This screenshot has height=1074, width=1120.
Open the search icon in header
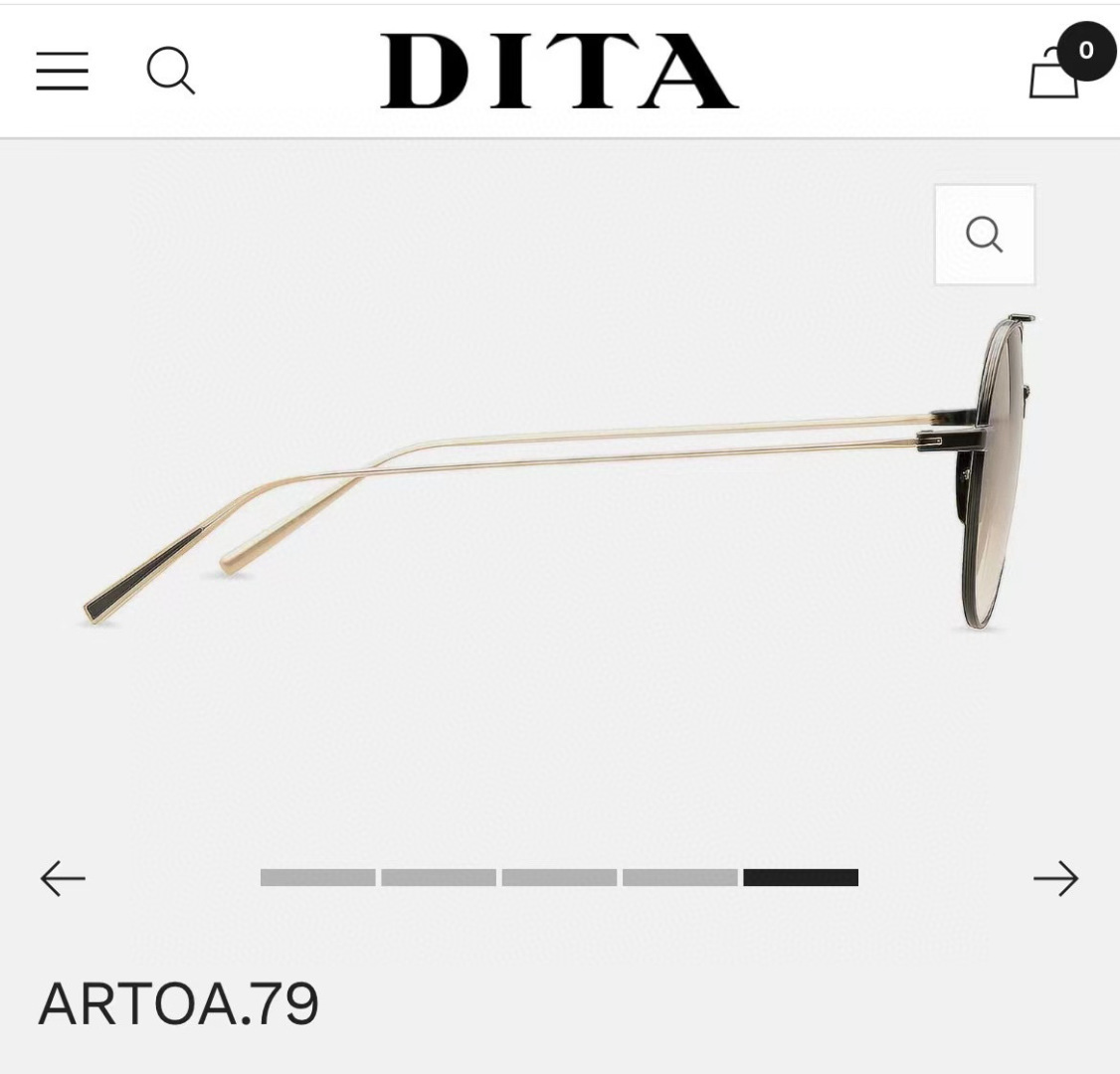click(x=170, y=72)
